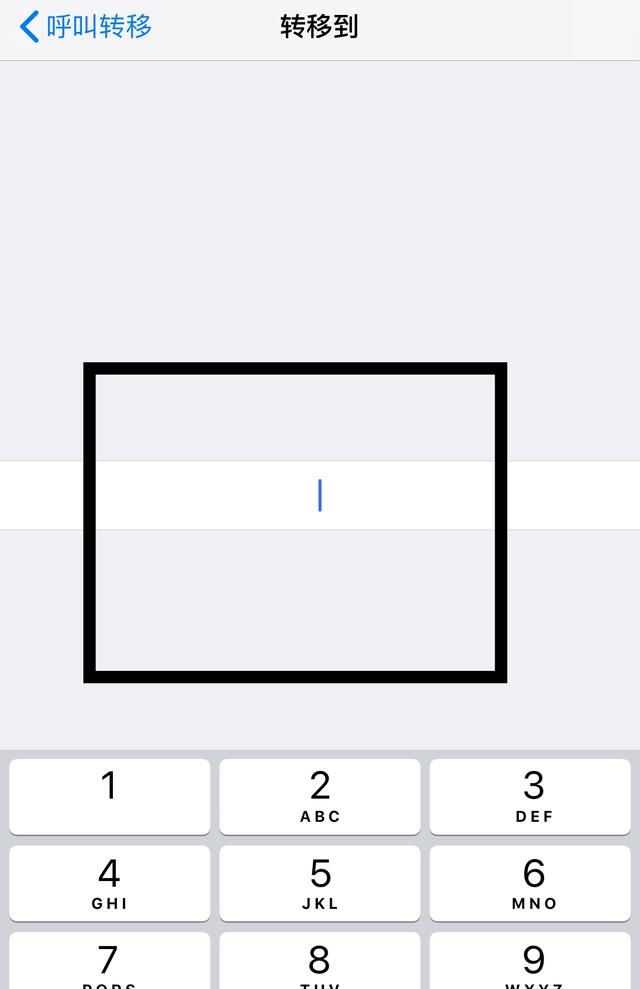Enter digit 1 on the keypad
Viewport: 640px width, 989px height.
click(x=110, y=796)
